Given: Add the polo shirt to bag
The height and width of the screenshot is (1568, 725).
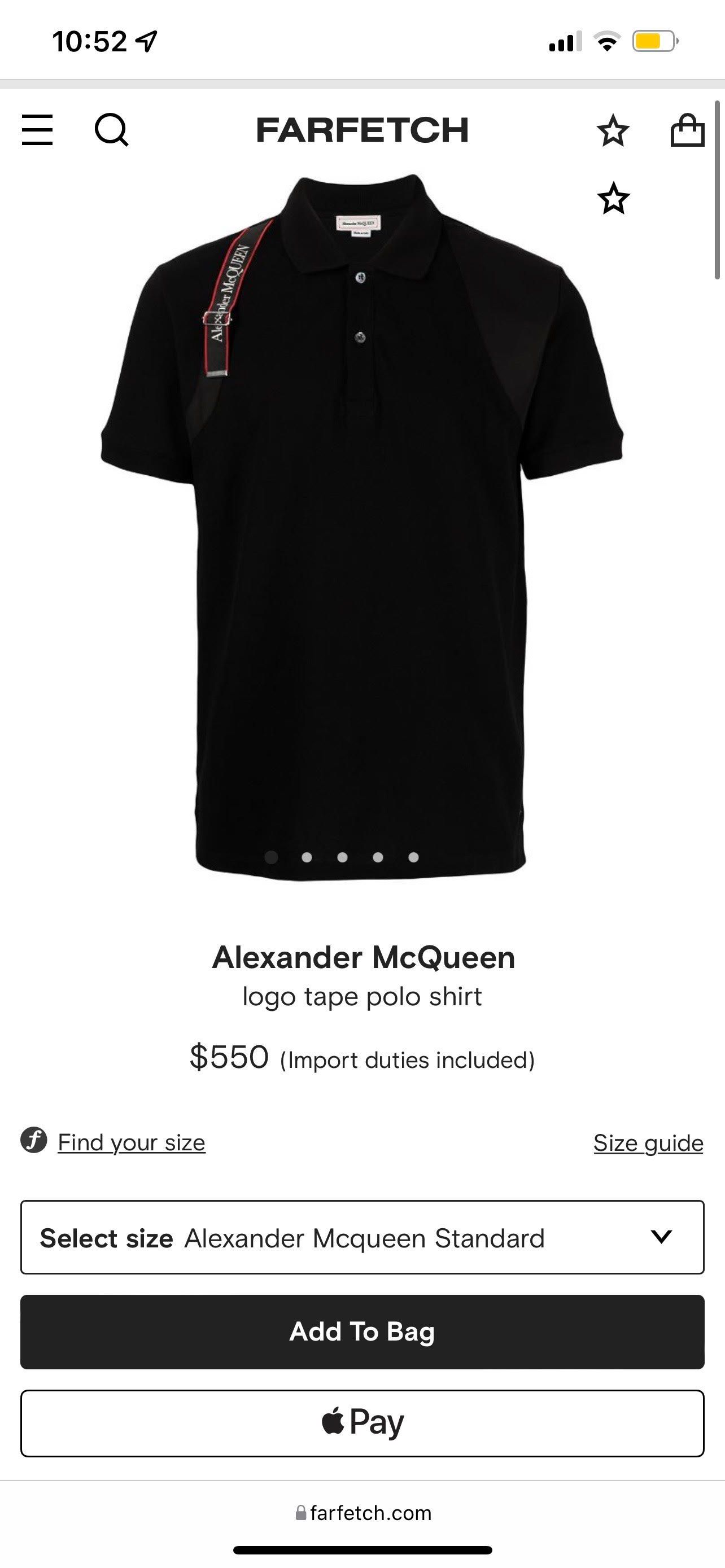Looking at the screenshot, I should (x=362, y=1332).
